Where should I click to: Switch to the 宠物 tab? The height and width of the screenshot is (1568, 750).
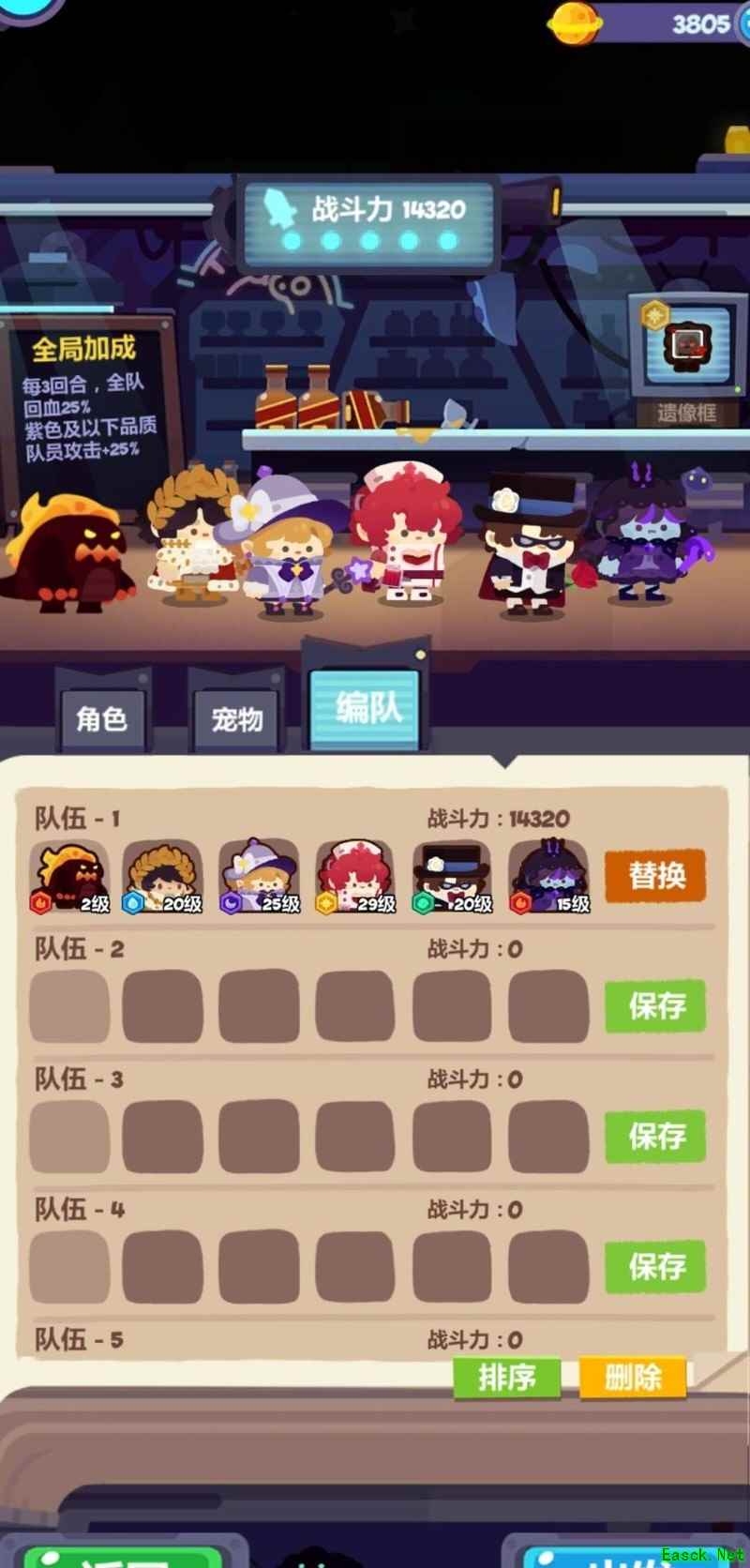(236, 719)
